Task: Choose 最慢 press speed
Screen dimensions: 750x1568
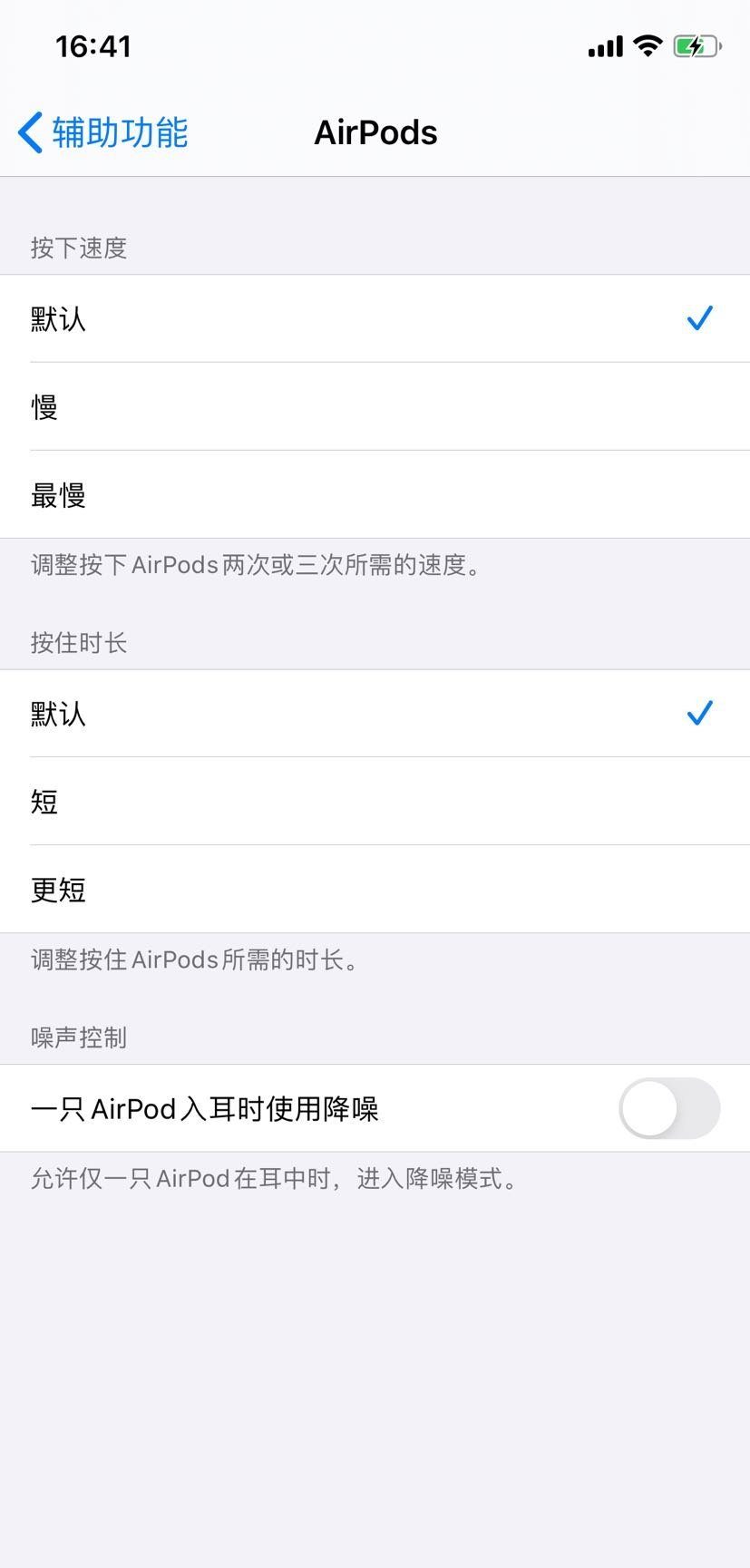Action: click(375, 495)
